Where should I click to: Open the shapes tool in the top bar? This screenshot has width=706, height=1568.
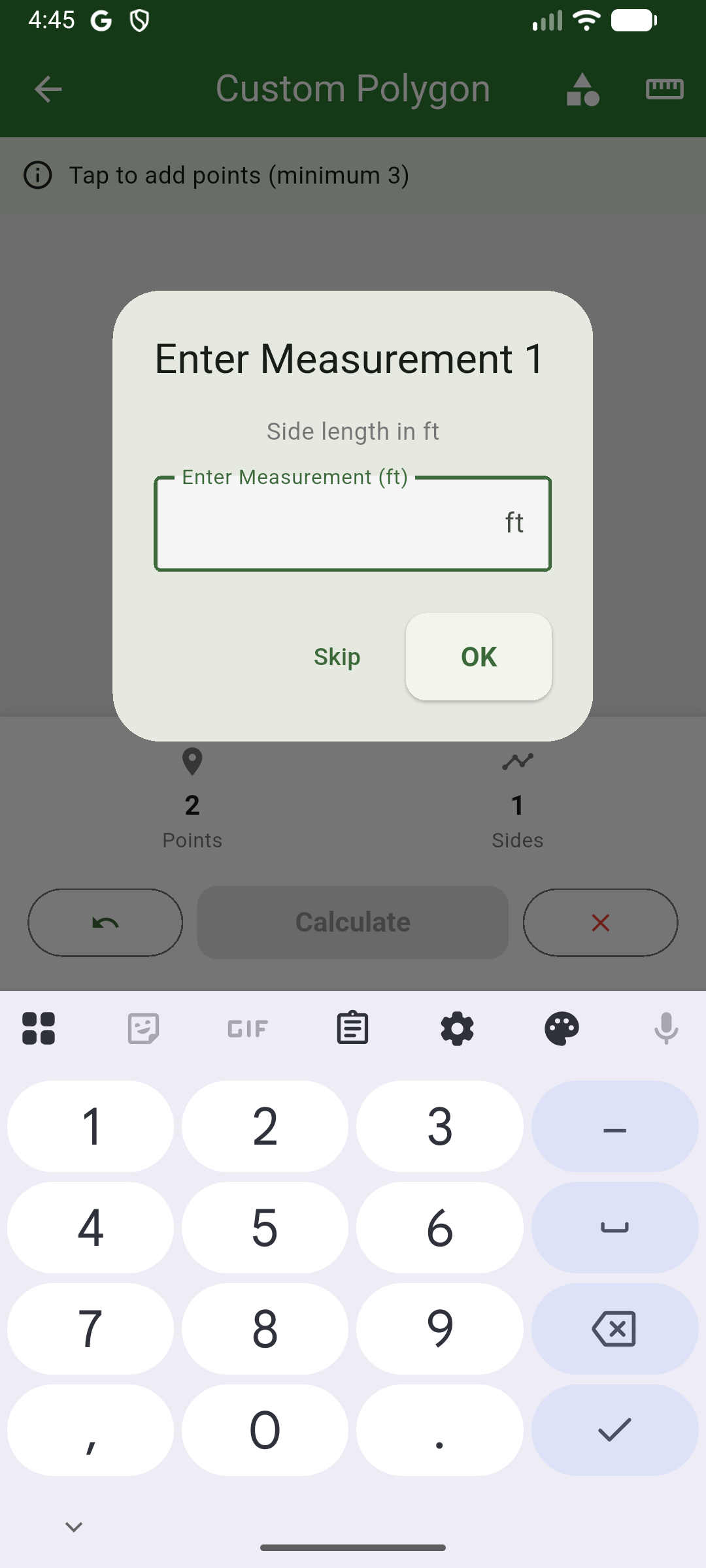click(583, 90)
